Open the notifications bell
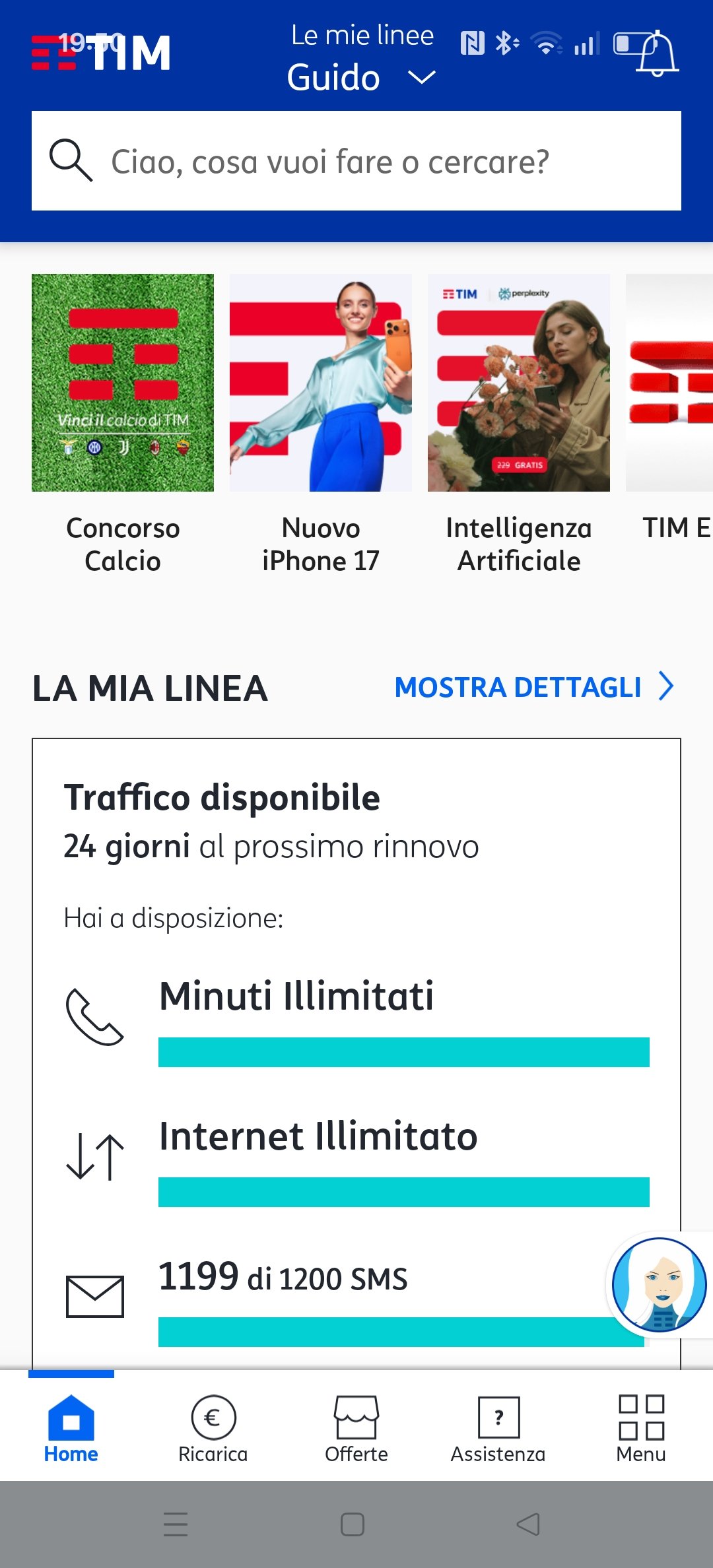The width and height of the screenshot is (713, 1568). pyautogui.click(x=658, y=54)
